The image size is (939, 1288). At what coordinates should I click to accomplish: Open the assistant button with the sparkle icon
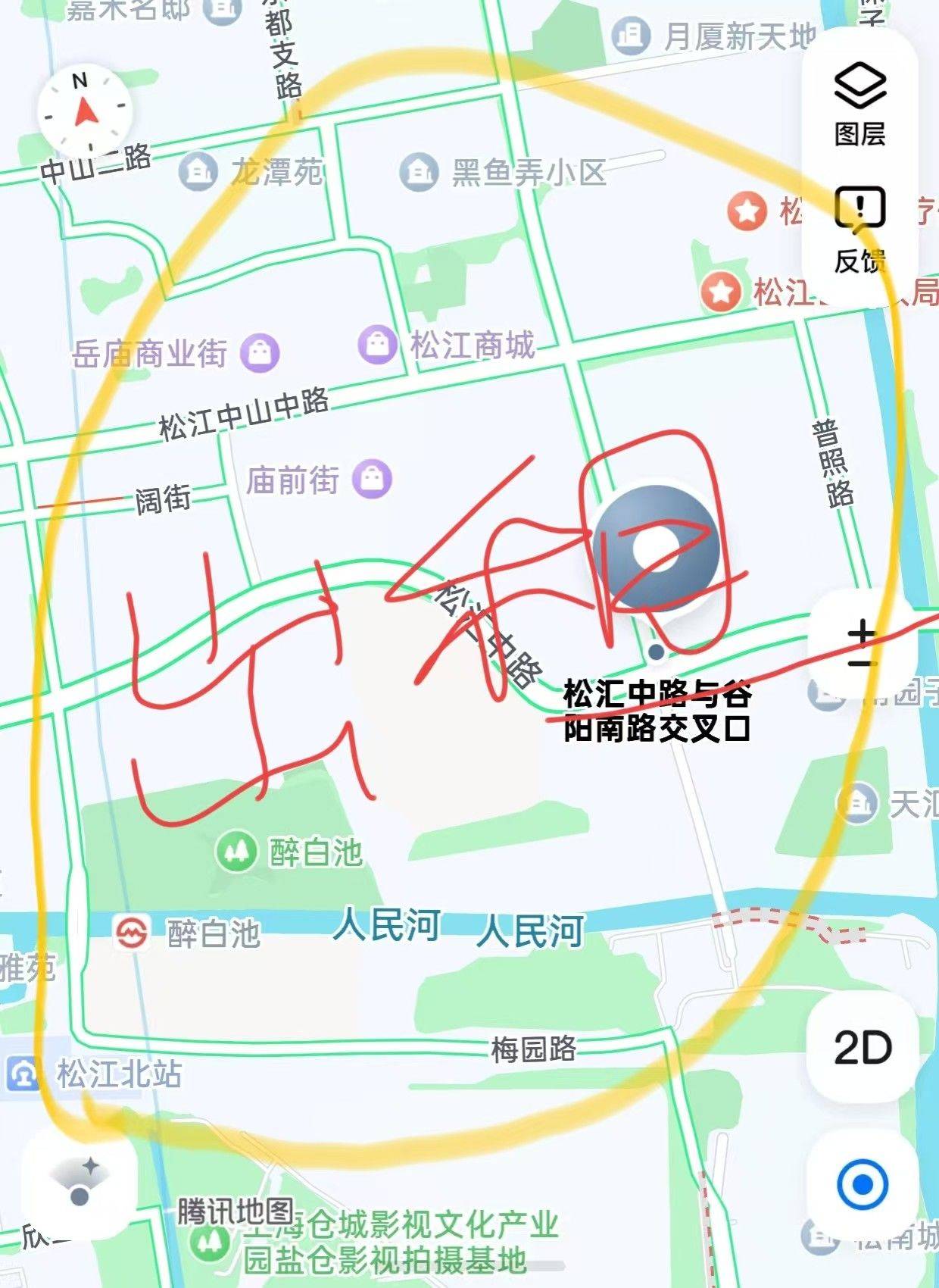[x=80, y=1183]
